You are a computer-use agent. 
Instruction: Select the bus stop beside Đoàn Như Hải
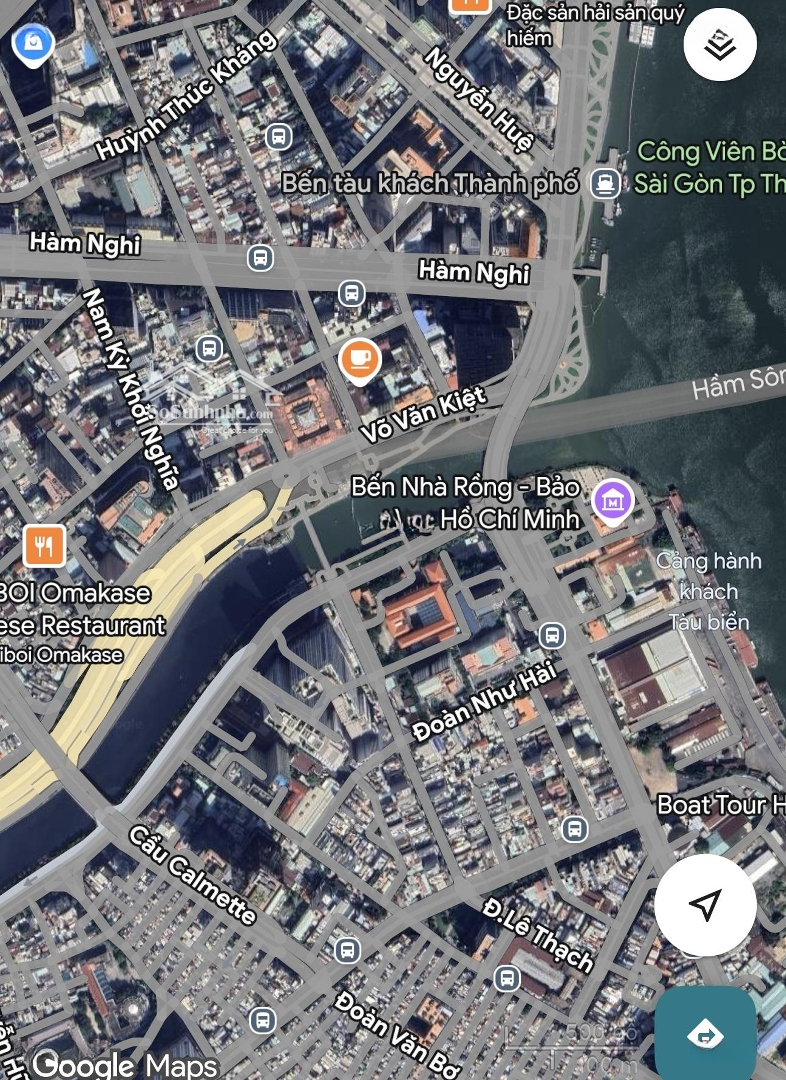click(x=551, y=635)
